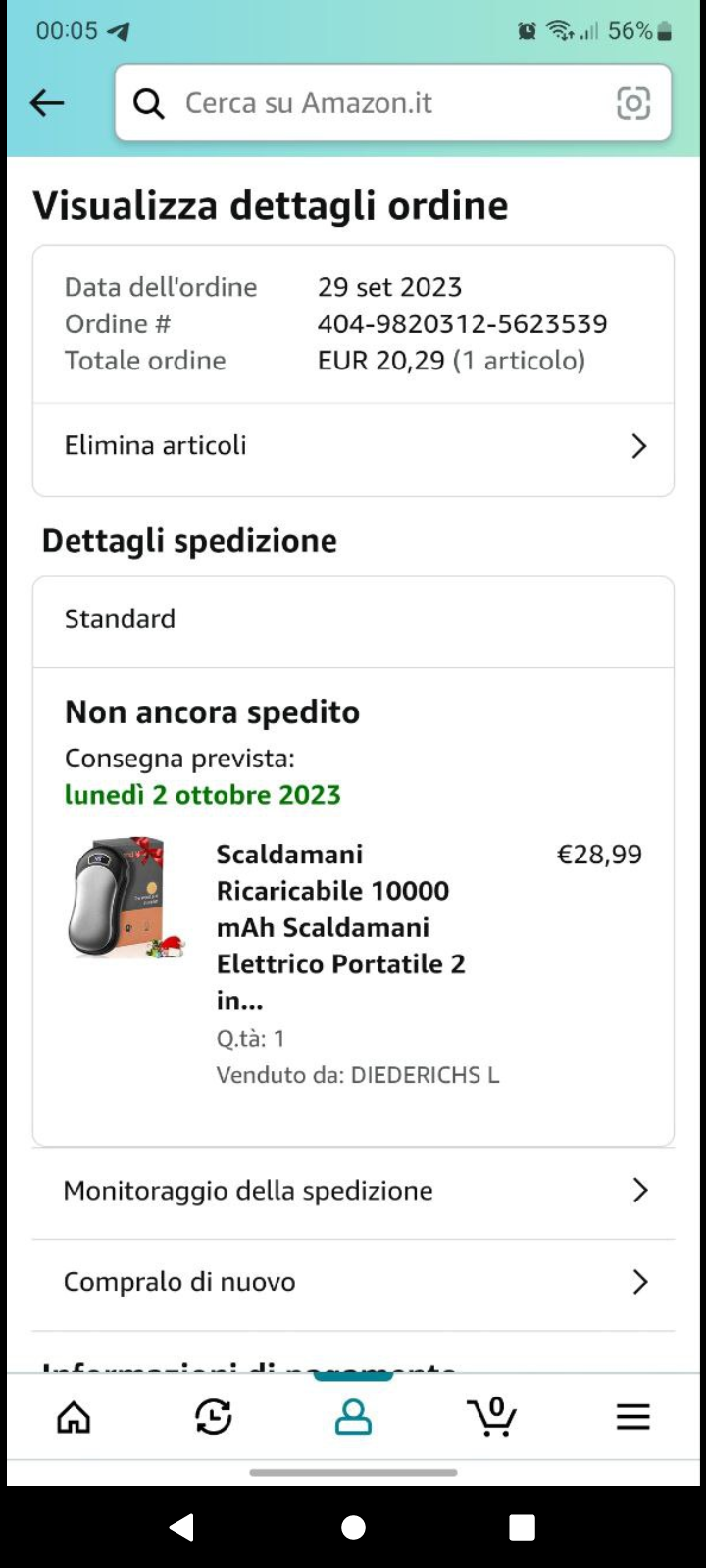Screen dimensions: 706x1568
Task: Open the Elimina articoli row
Action: [353, 446]
